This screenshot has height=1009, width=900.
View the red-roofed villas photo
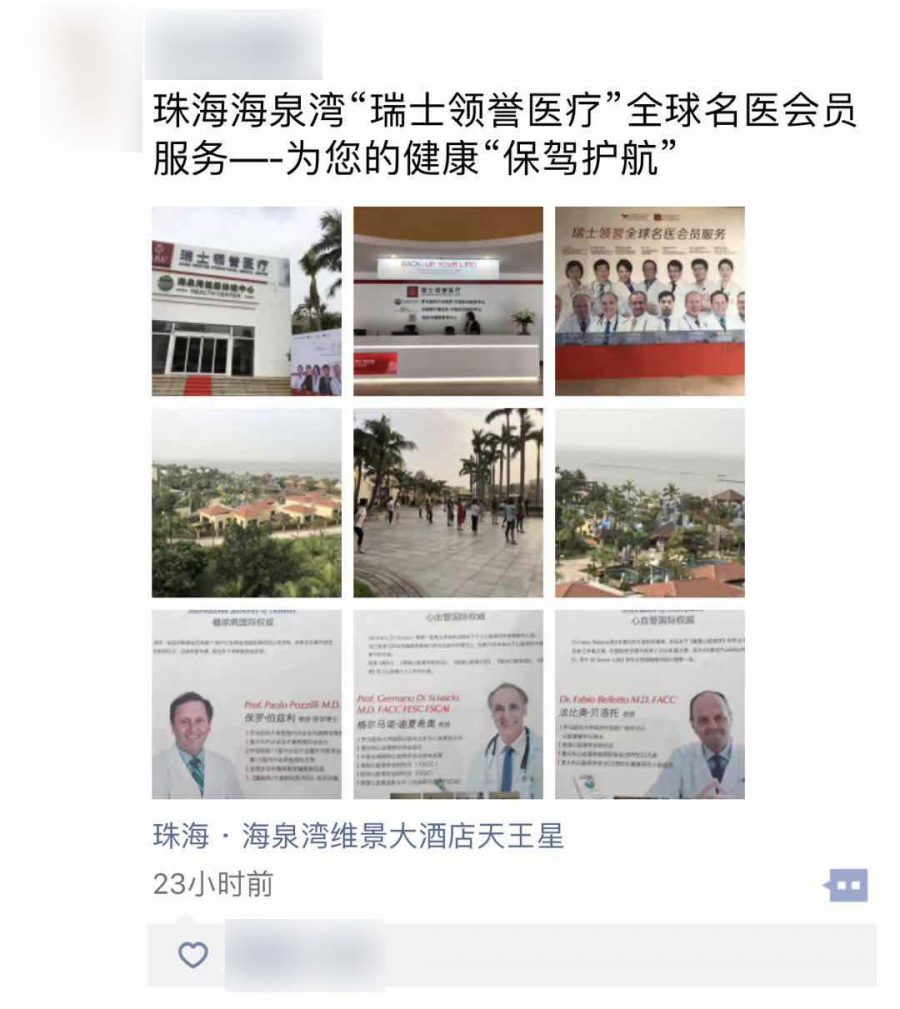coord(246,503)
